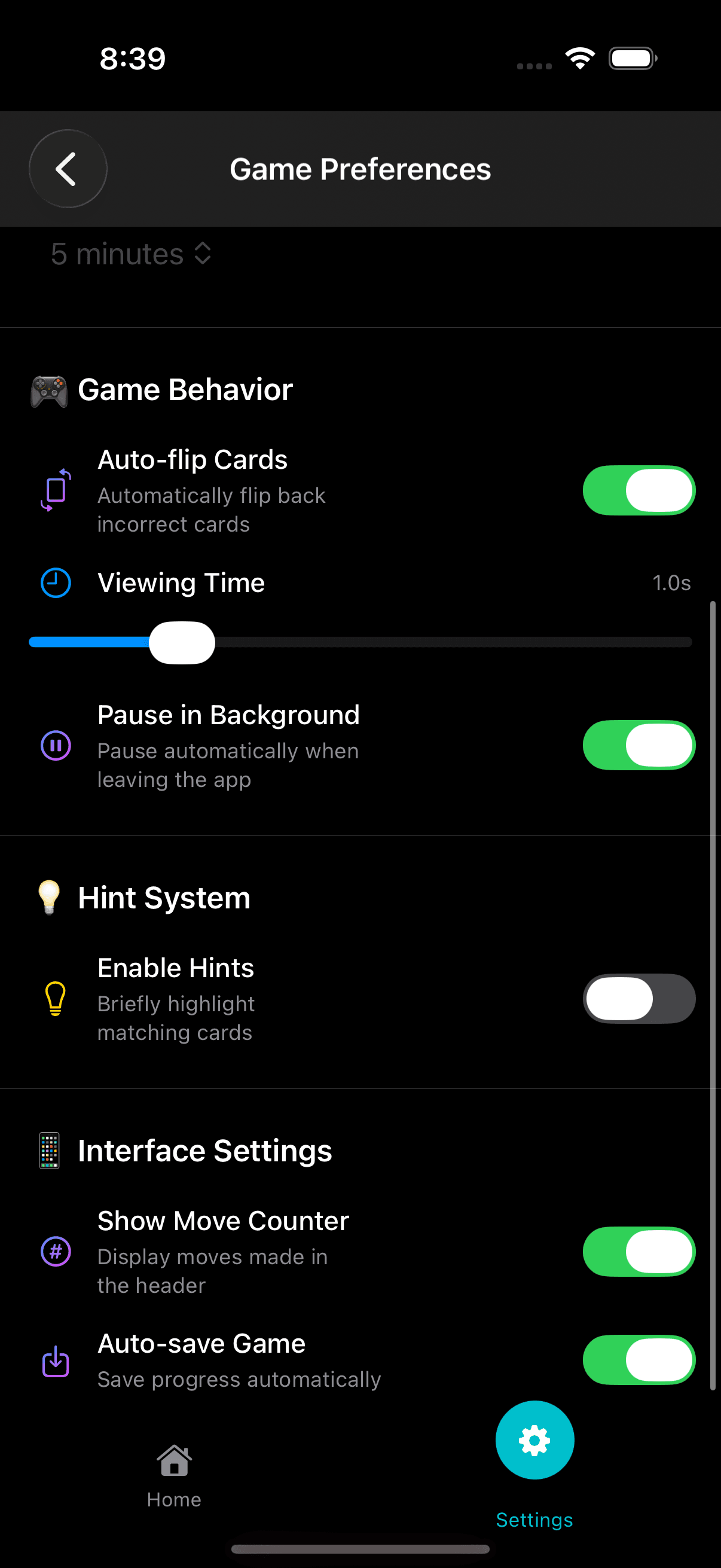Toggle Show Move Counter off
This screenshot has width=721, height=1568.
[x=638, y=1252]
